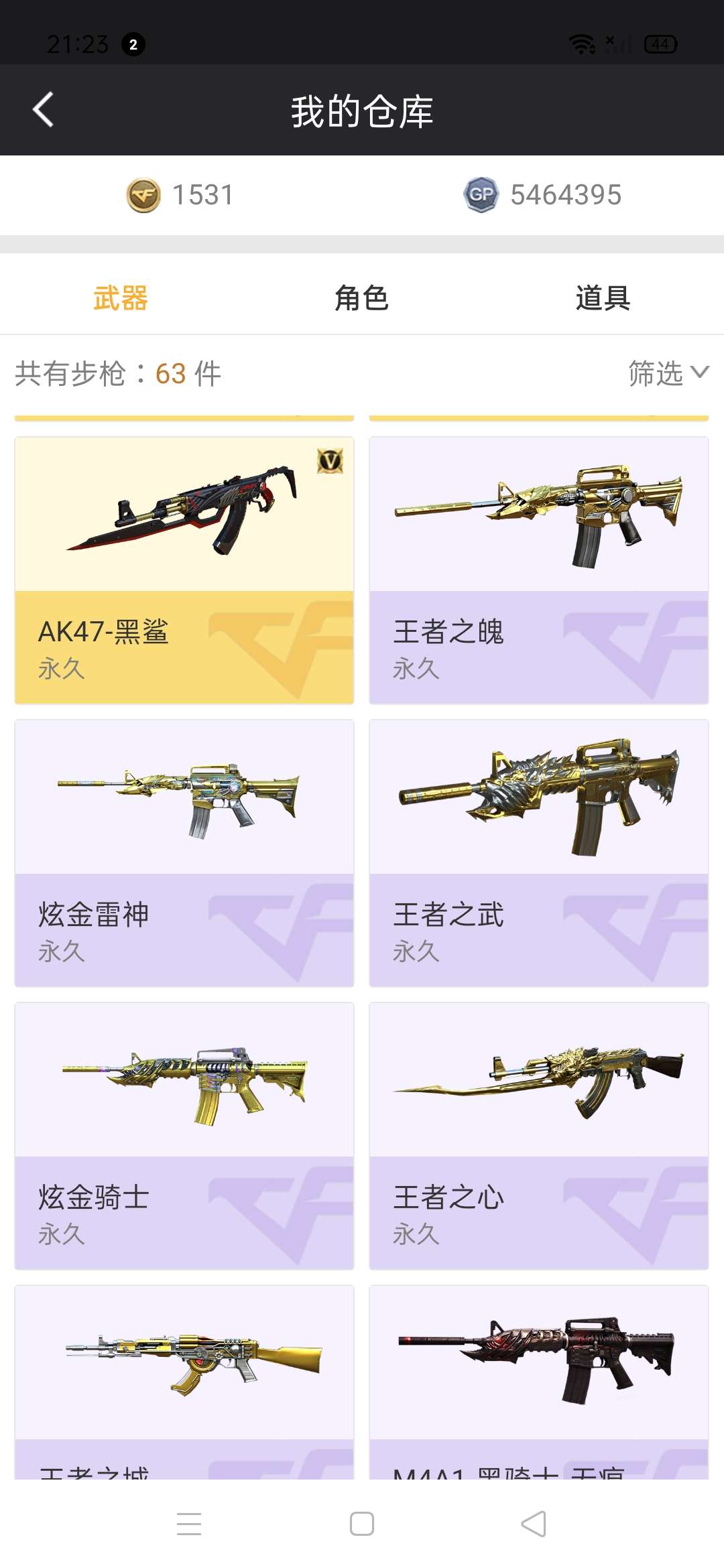Switch to the 角色 tab

362,298
